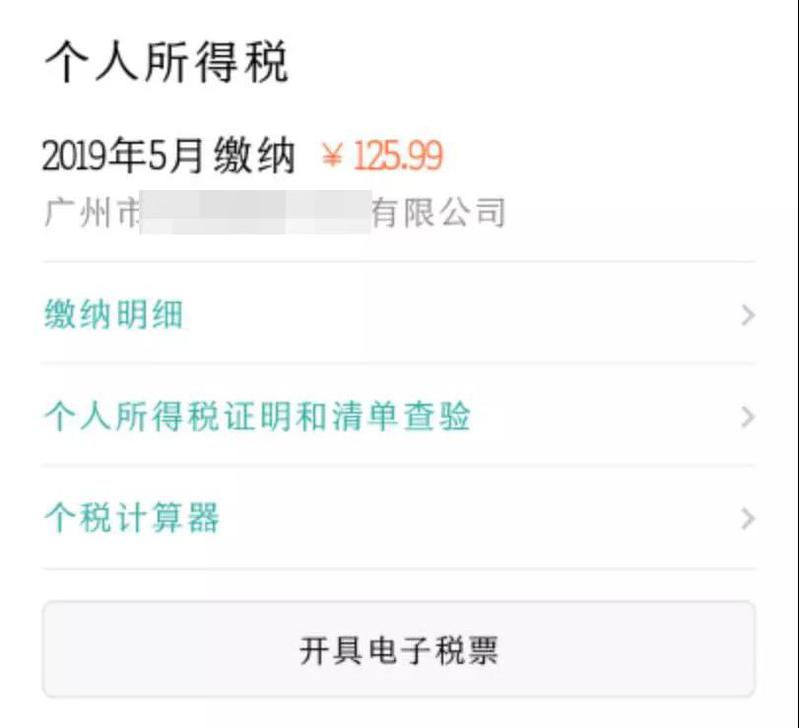799x728 pixels.
Task: Open 个人所得税证明和清单查验 row
Action: click(x=398, y=417)
